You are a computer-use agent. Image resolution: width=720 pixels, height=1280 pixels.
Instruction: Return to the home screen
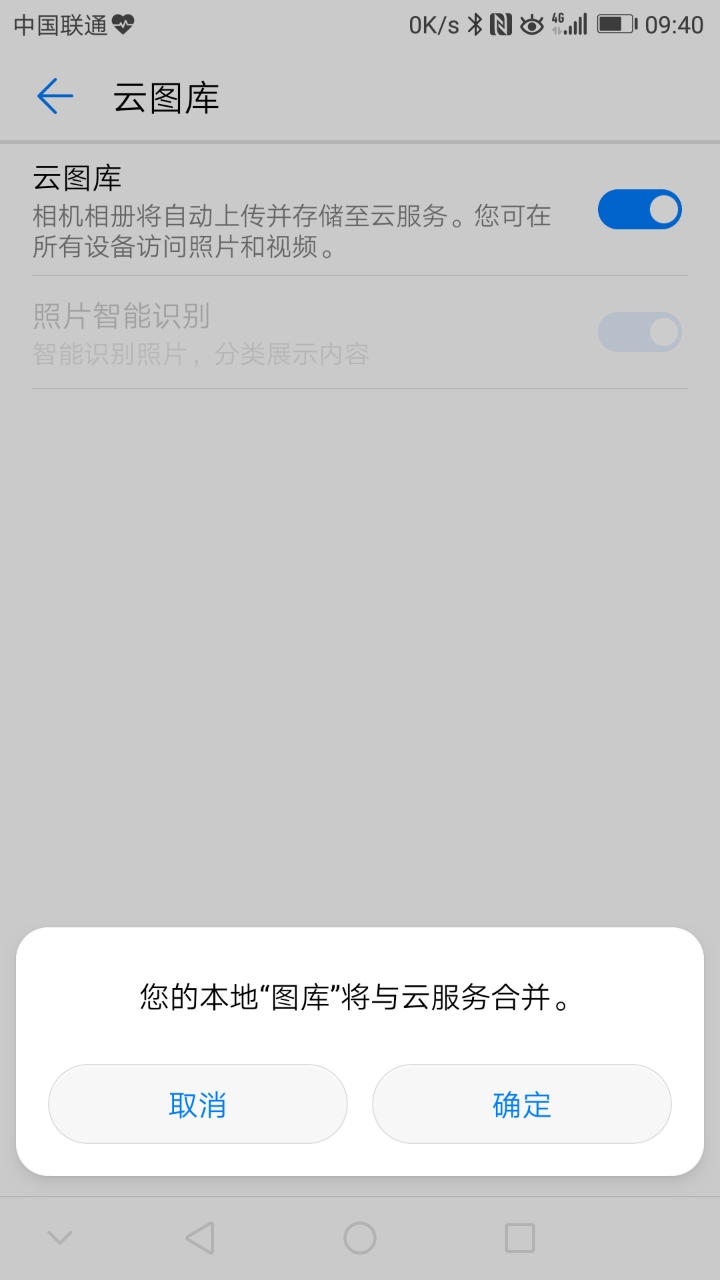(359, 1237)
